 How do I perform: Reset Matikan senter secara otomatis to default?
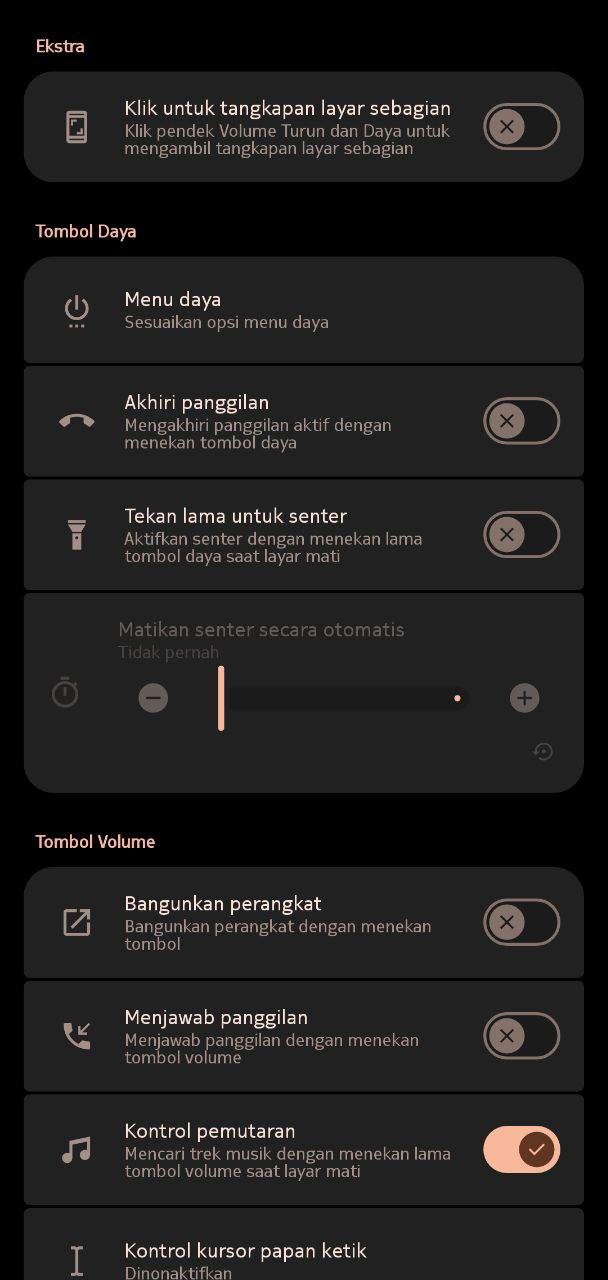(543, 752)
